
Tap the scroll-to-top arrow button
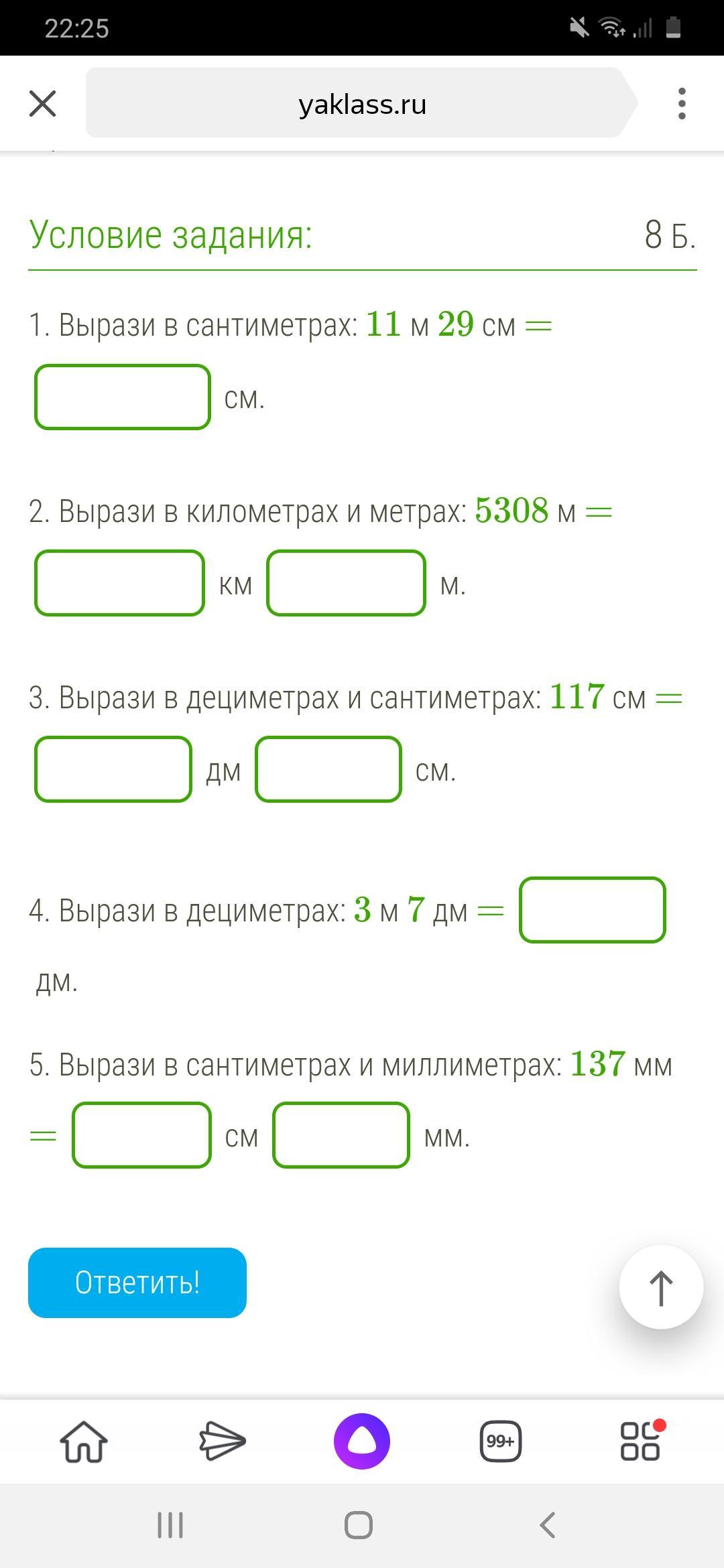click(x=661, y=1287)
